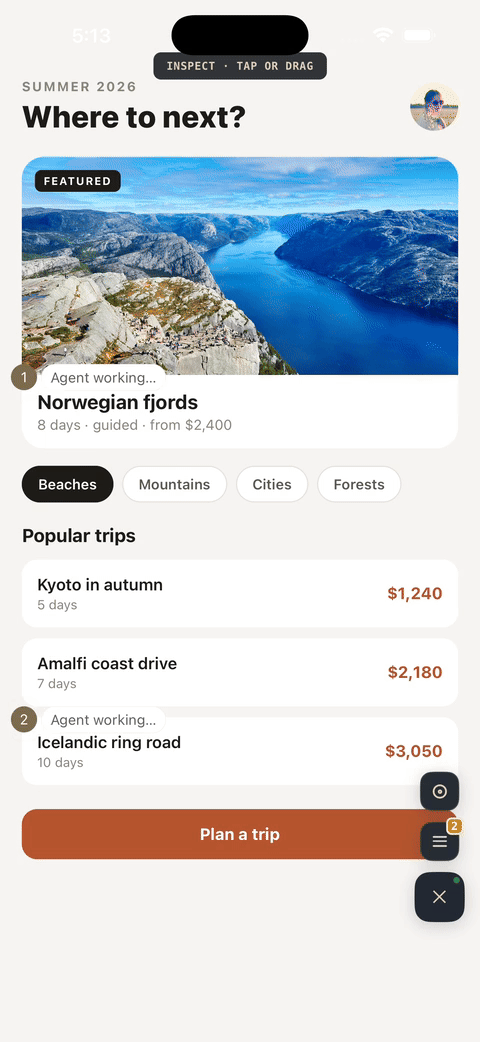Tap the inspect target floating button
This screenshot has height=1042, width=480.
pos(439,791)
